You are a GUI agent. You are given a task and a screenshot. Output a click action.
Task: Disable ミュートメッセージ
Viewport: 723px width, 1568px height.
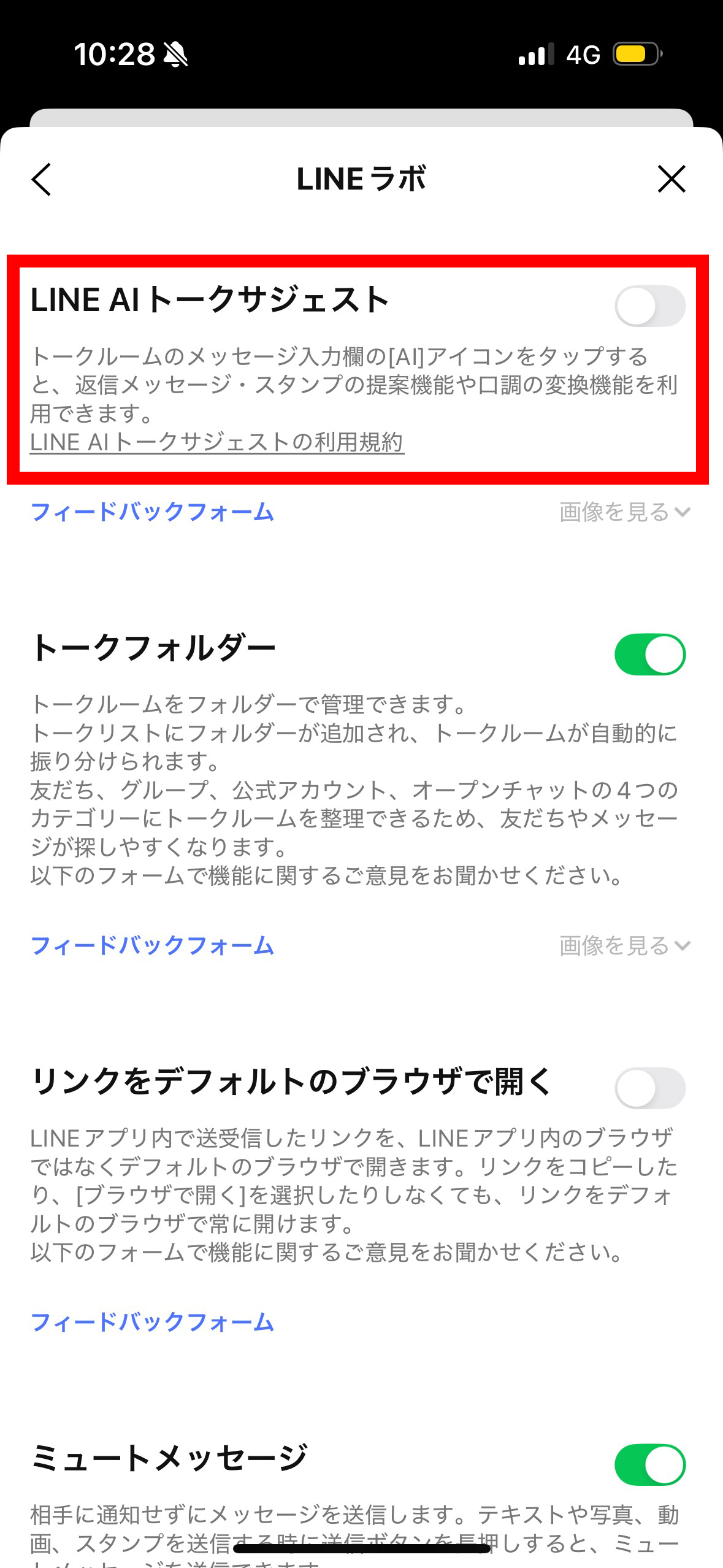click(649, 1465)
